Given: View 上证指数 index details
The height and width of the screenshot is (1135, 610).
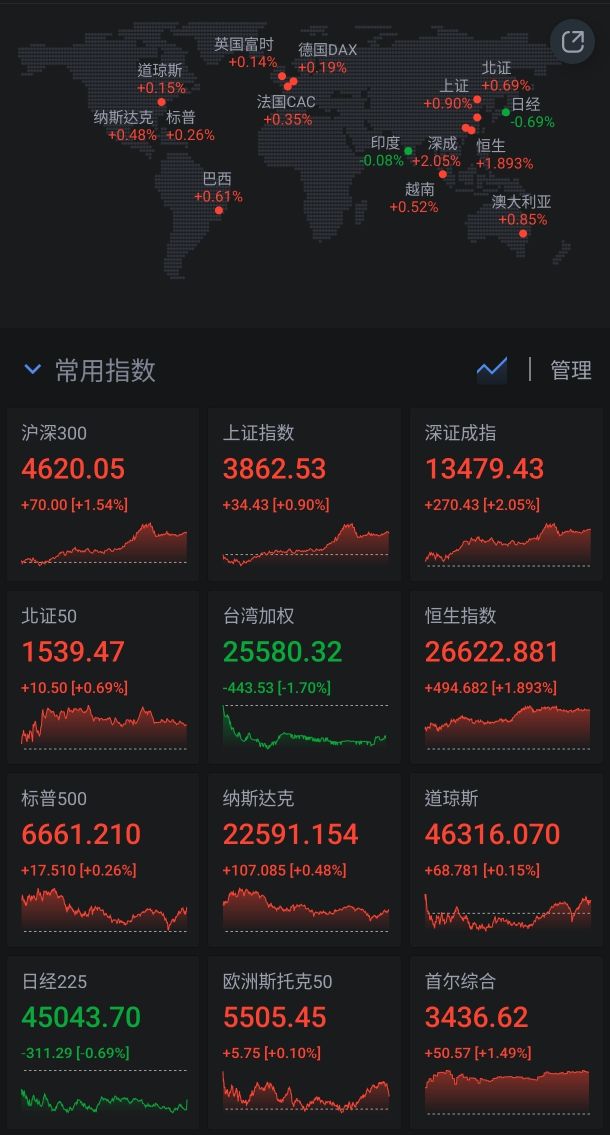Looking at the screenshot, I should [305, 494].
